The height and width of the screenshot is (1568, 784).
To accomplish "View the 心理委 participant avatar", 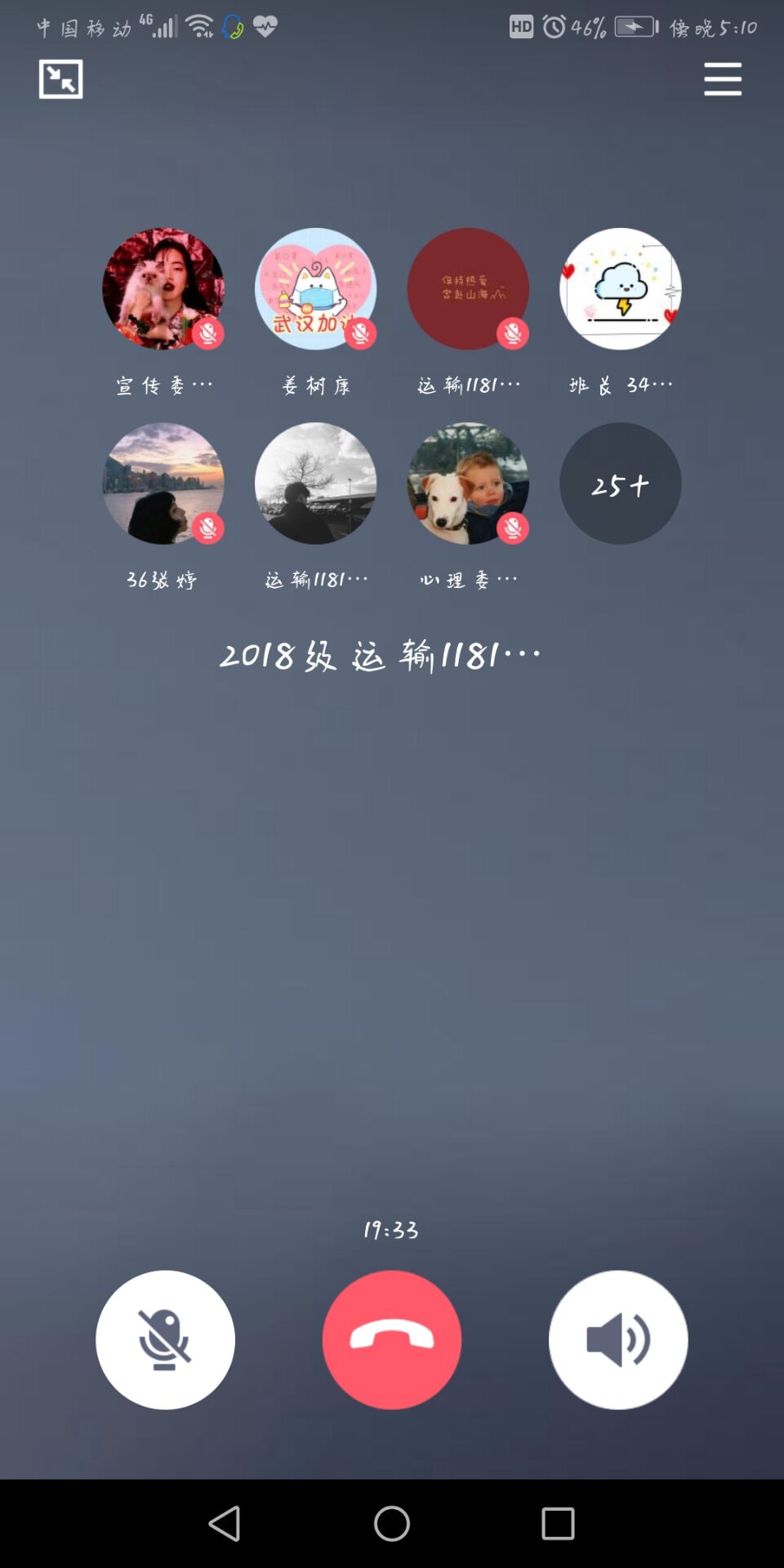I will tap(468, 483).
